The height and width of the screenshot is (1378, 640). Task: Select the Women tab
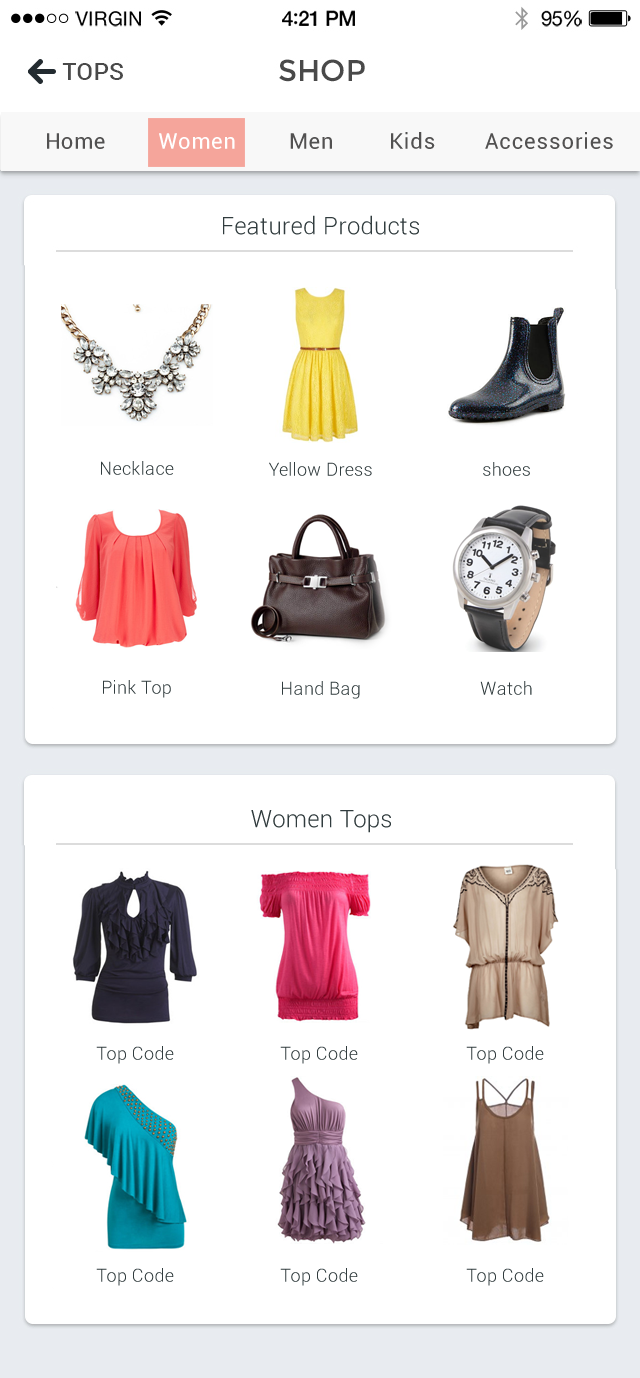pos(197,142)
